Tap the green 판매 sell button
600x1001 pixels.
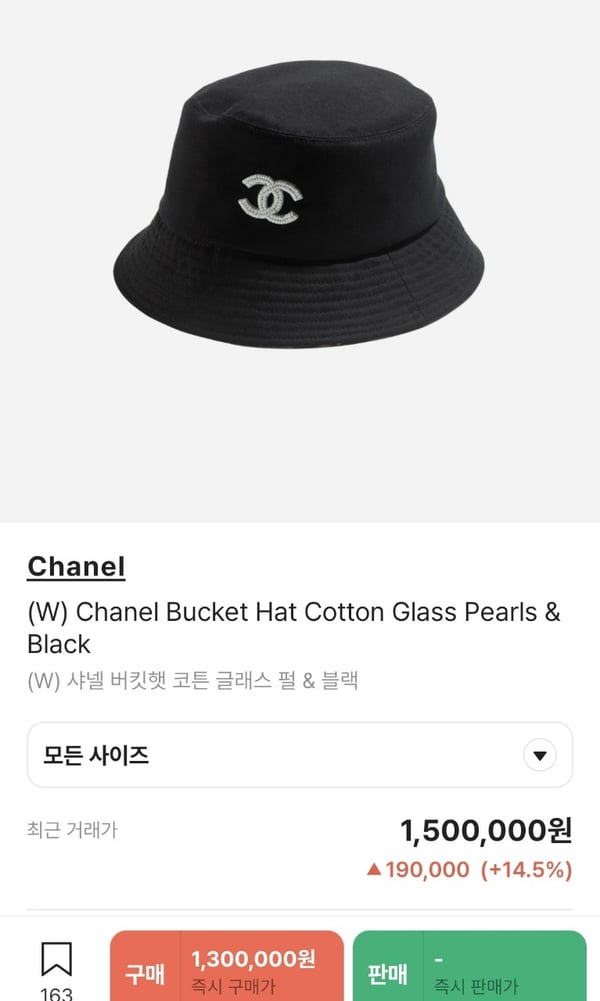click(469, 968)
